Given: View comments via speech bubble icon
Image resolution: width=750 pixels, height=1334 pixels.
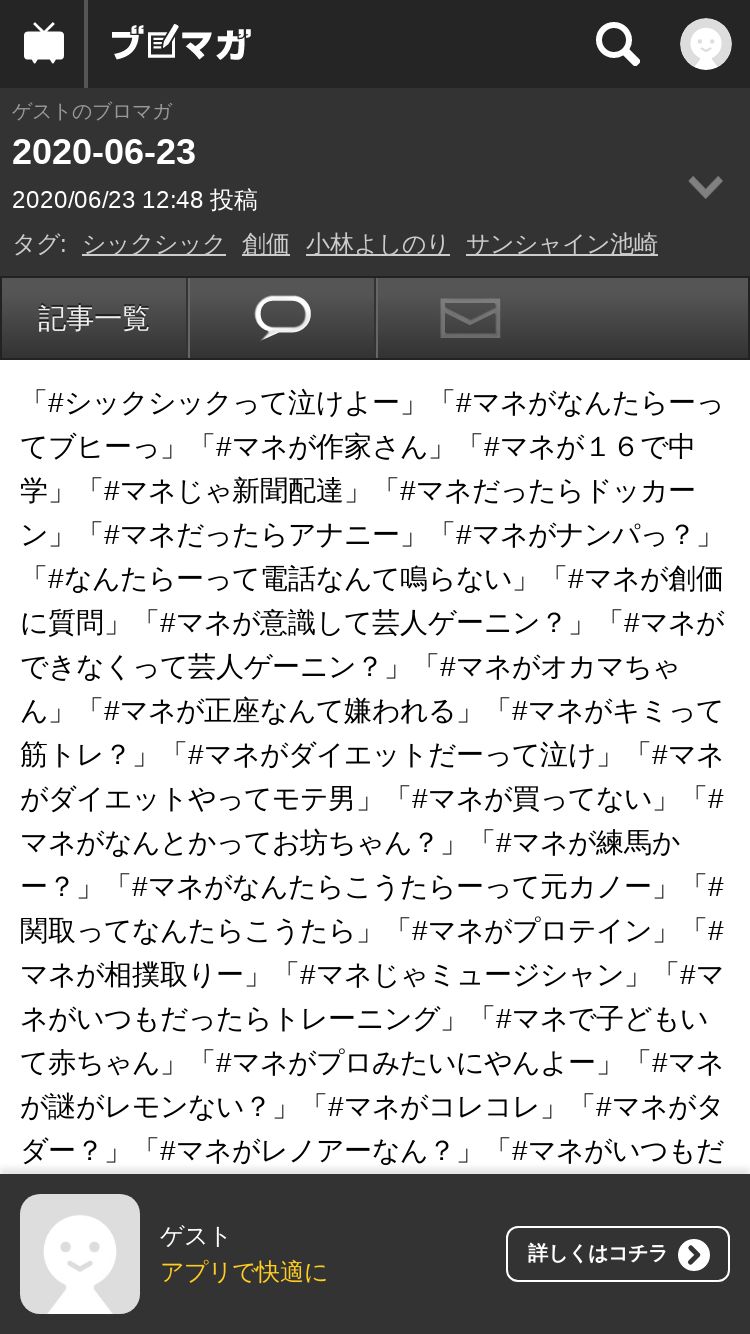Looking at the screenshot, I should pos(282,318).
